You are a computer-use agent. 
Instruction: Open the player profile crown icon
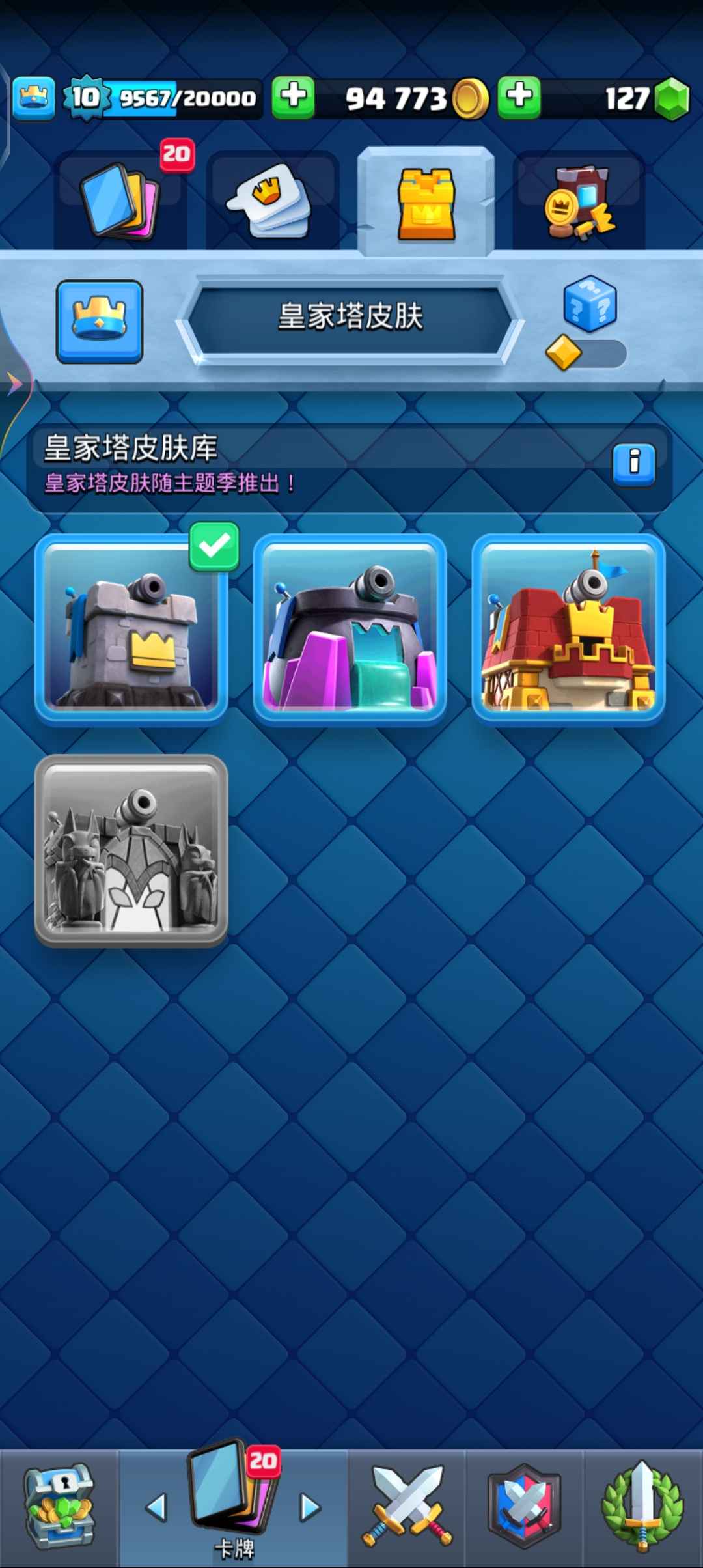click(x=33, y=98)
